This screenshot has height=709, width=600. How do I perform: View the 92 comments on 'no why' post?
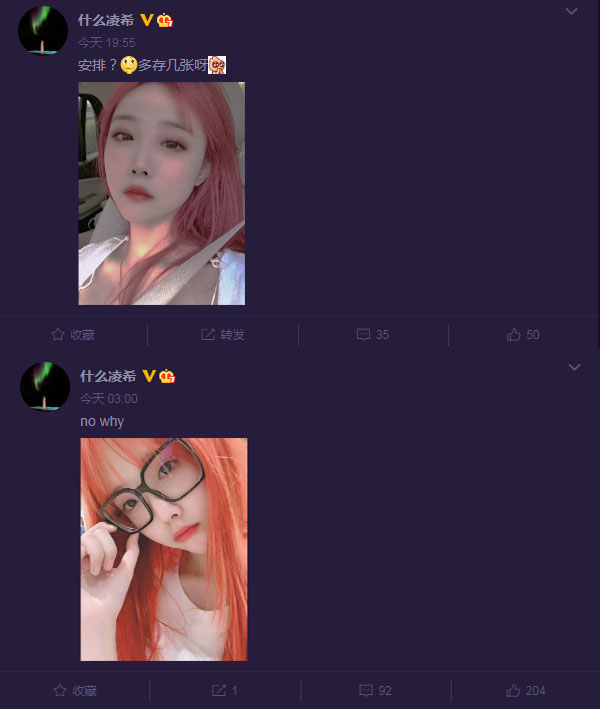click(x=375, y=690)
